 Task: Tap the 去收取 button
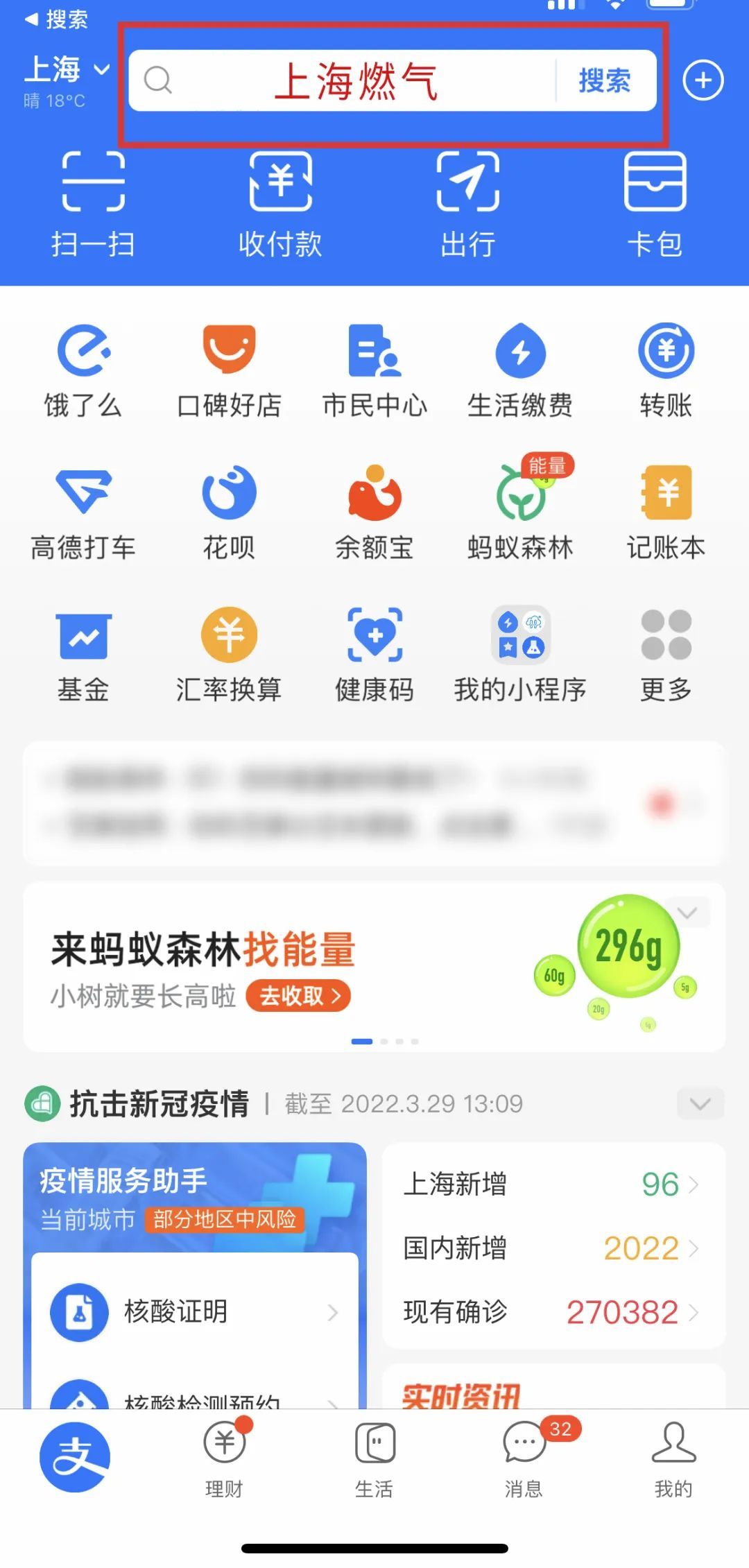click(298, 997)
